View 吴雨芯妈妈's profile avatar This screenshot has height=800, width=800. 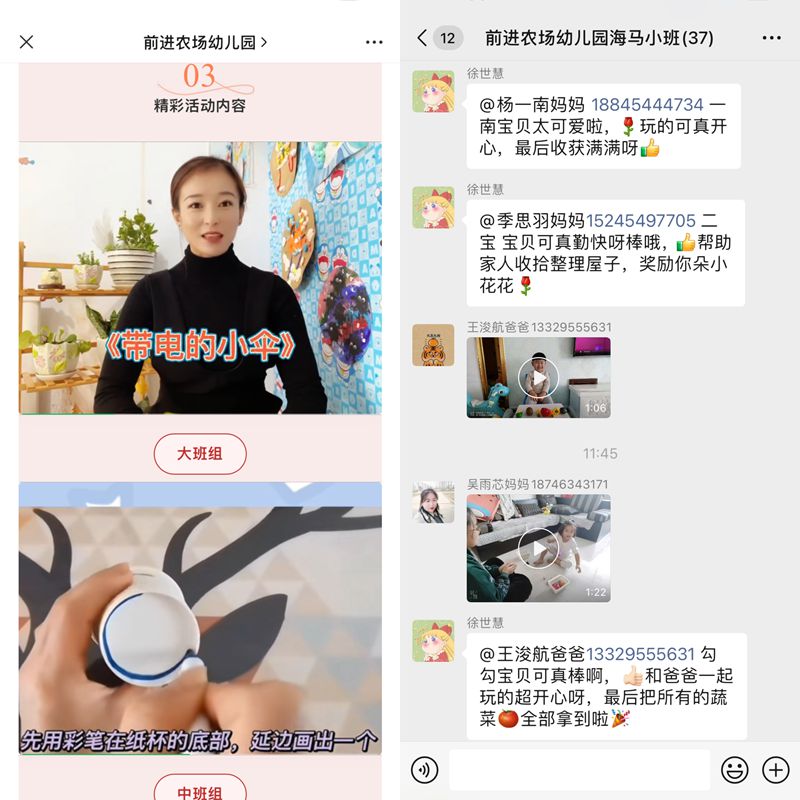(434, 502)
